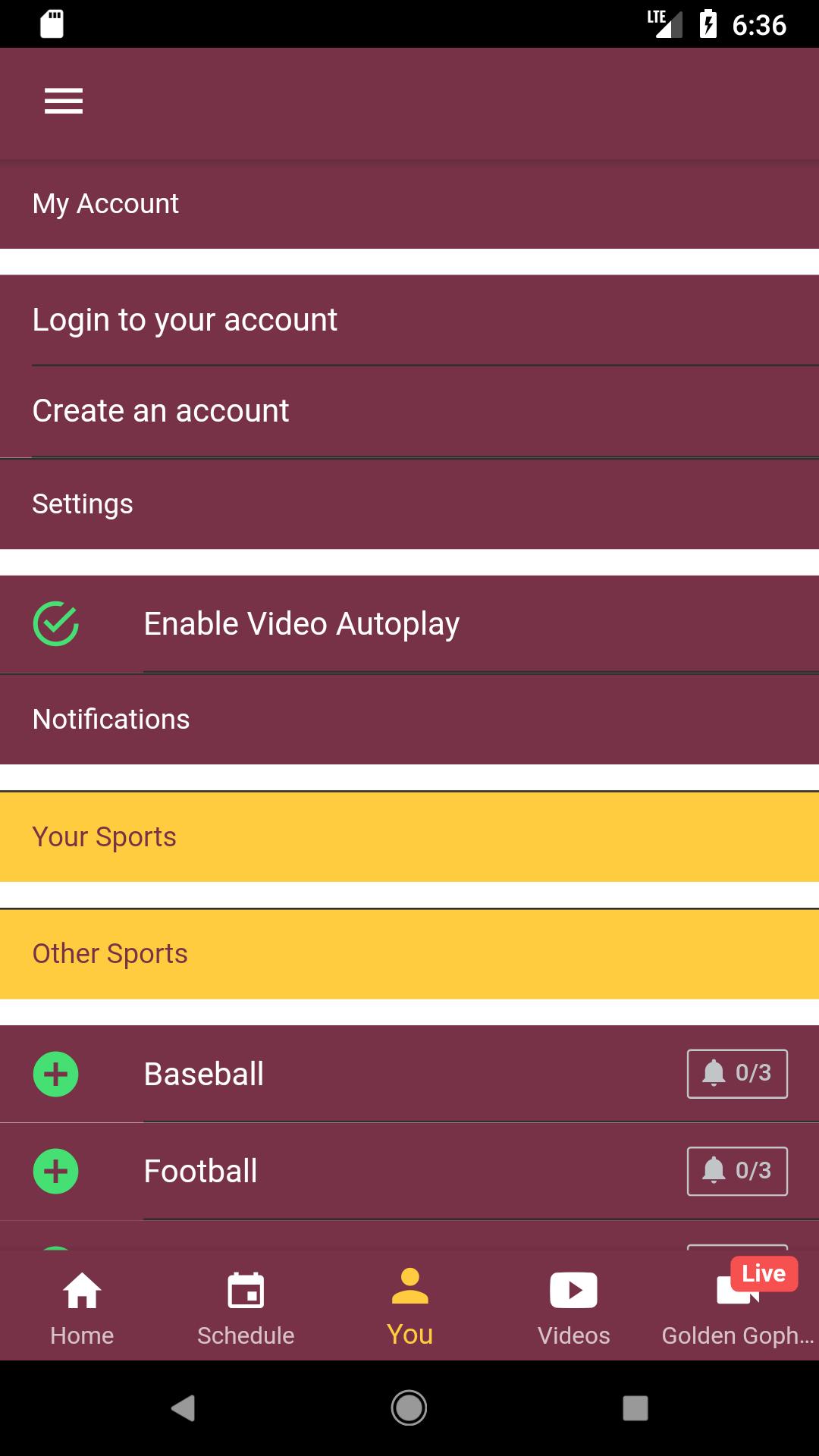This screenshot has width=819, height=1456.
Task: Add Baseball using the green plus toggle
Action: pos(55,1073)
